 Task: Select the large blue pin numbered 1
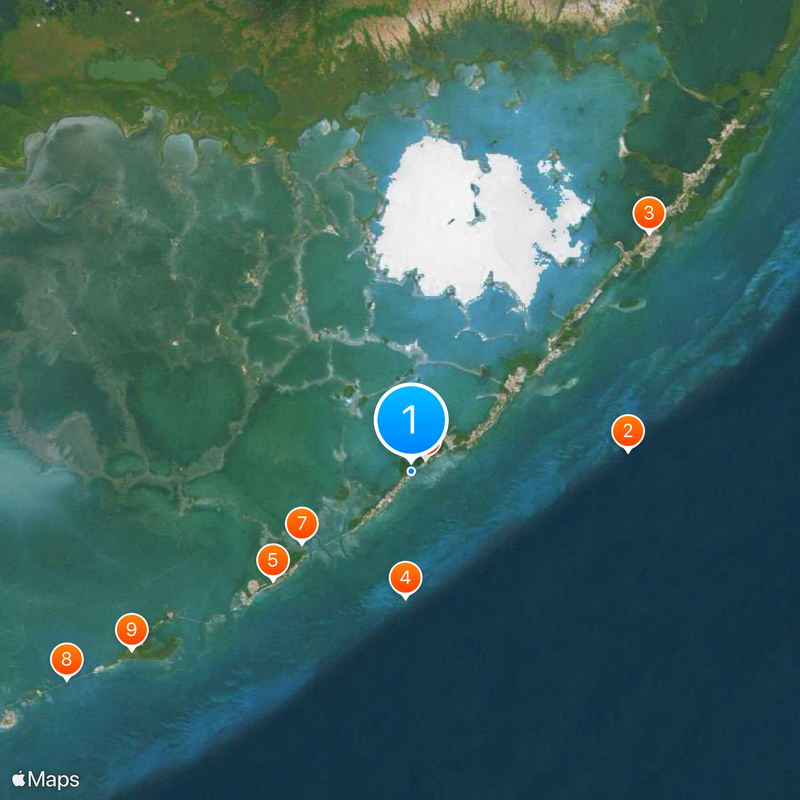tap(410, 420)
